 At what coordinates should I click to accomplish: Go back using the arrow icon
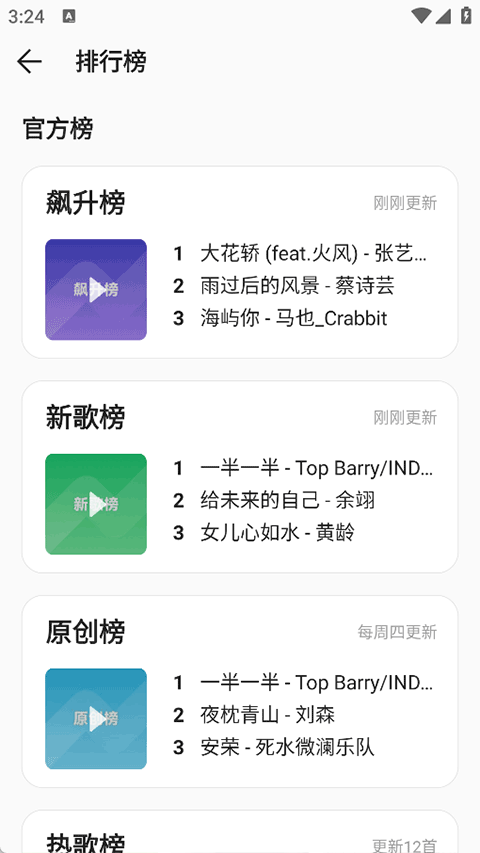tap(29, 61)
